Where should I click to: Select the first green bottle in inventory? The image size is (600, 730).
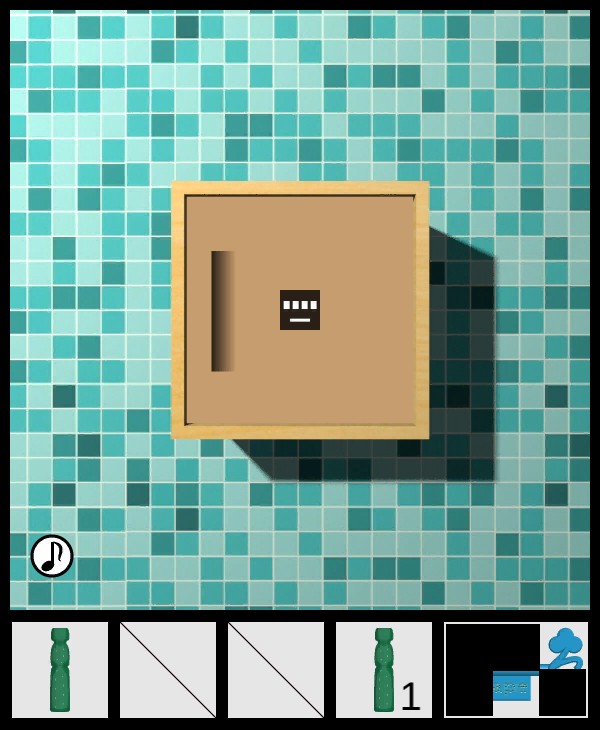(x=60, y=670)
